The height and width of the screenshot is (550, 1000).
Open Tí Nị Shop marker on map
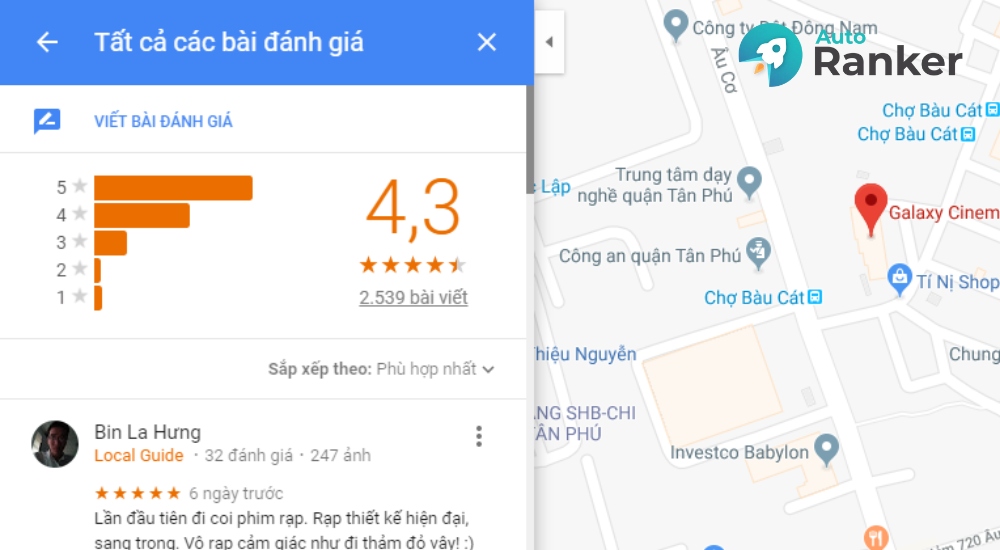coord(899,276)
